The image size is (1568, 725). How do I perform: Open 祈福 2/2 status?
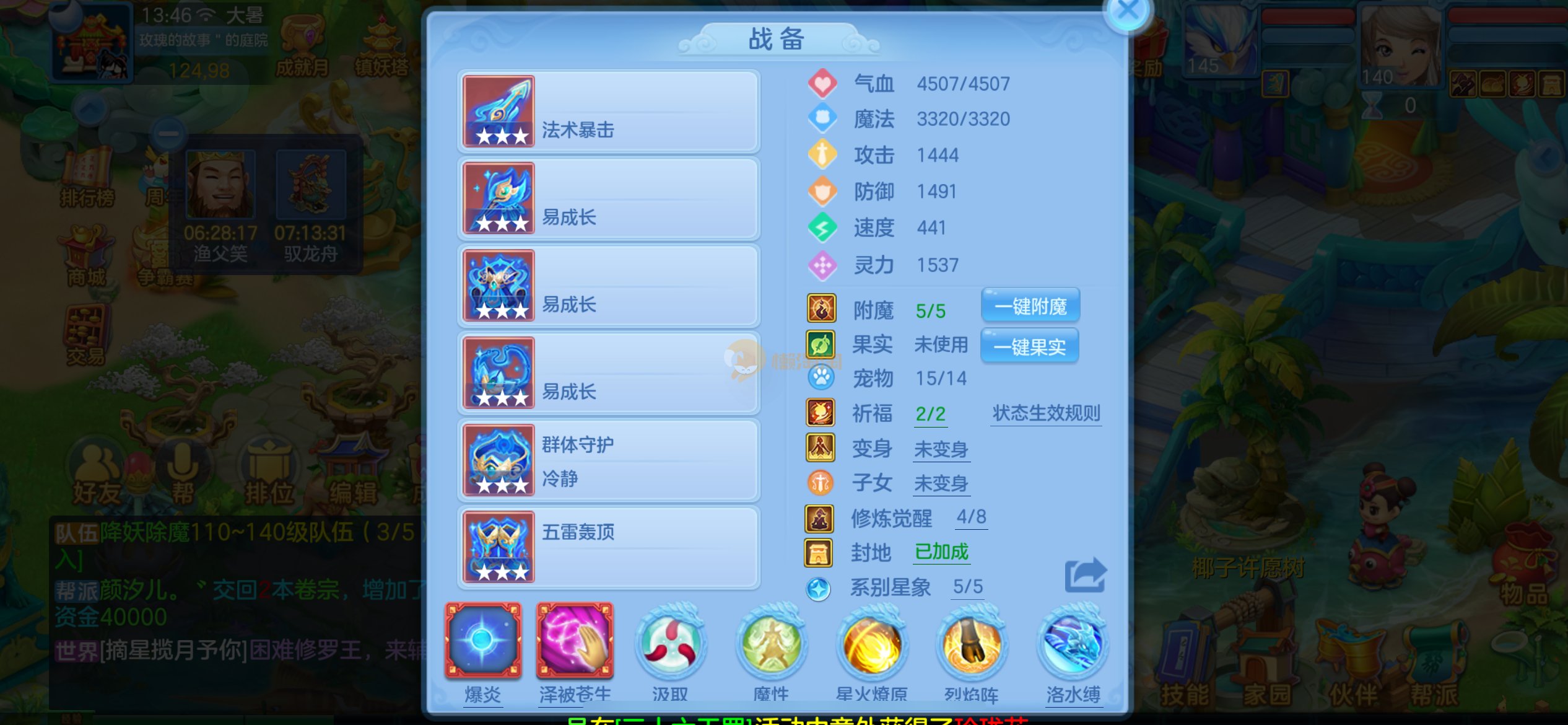pos(930,414)
